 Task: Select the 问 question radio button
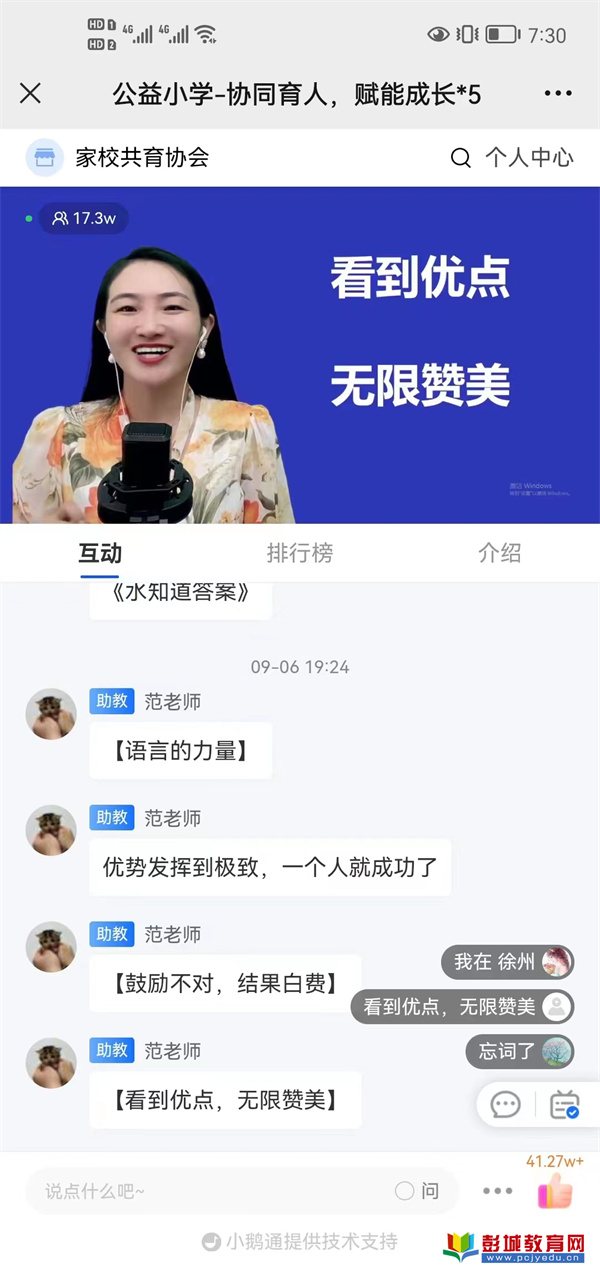[405, 1191]
